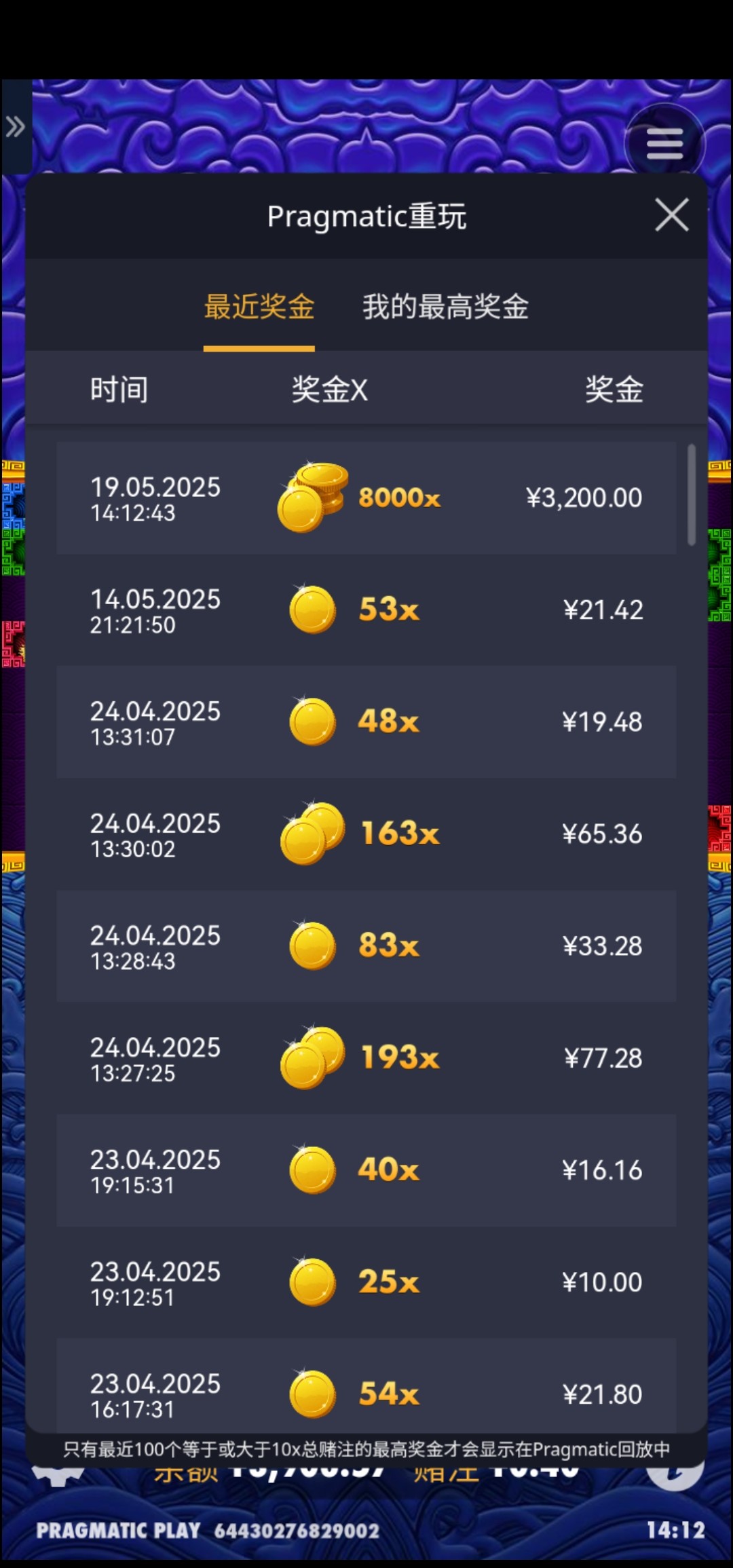Select the 最近奖金 tab
The image size is (733, 1568).
(x=259, y=307)
